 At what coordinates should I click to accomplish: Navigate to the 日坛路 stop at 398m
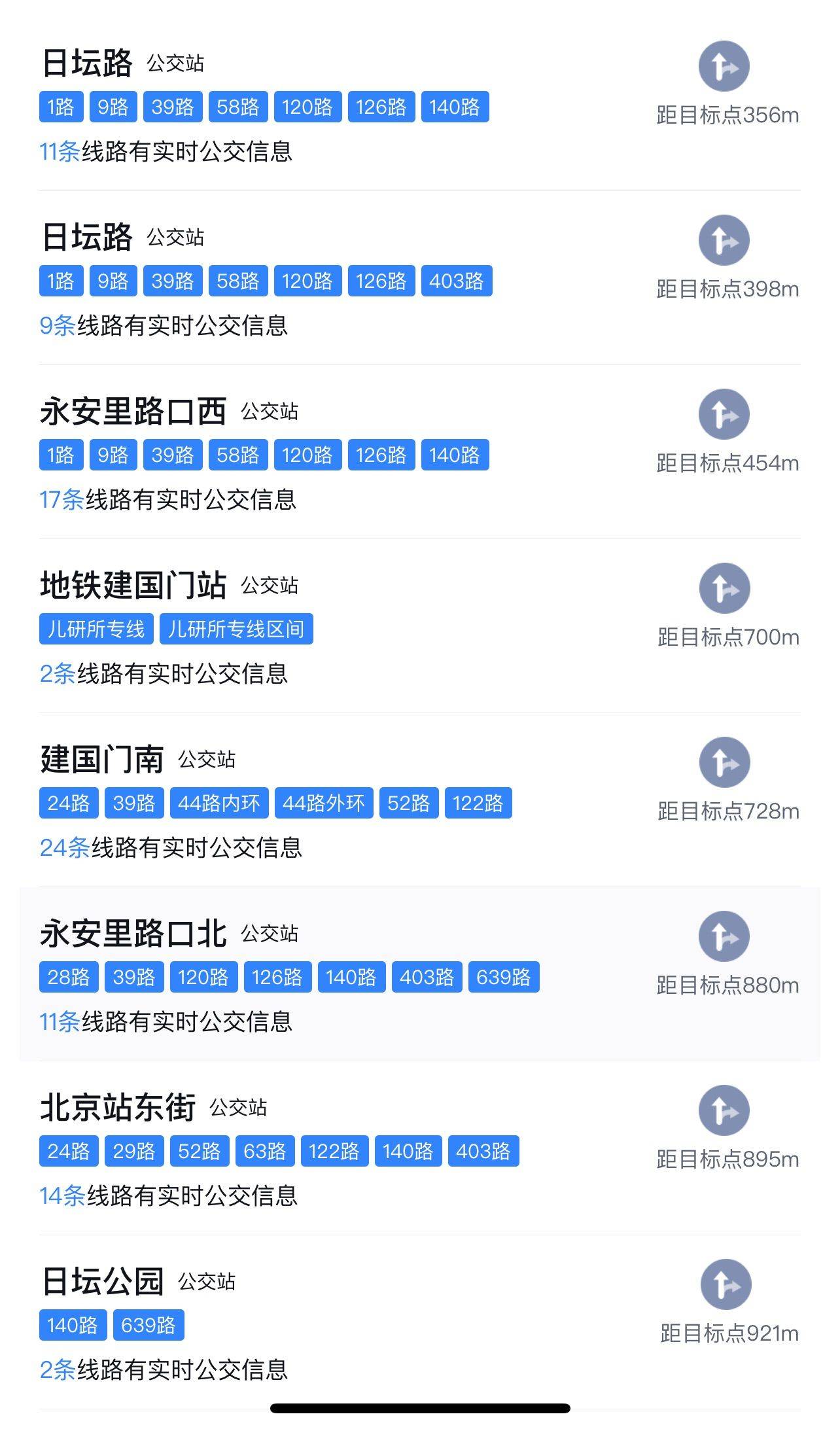point(724,240)
